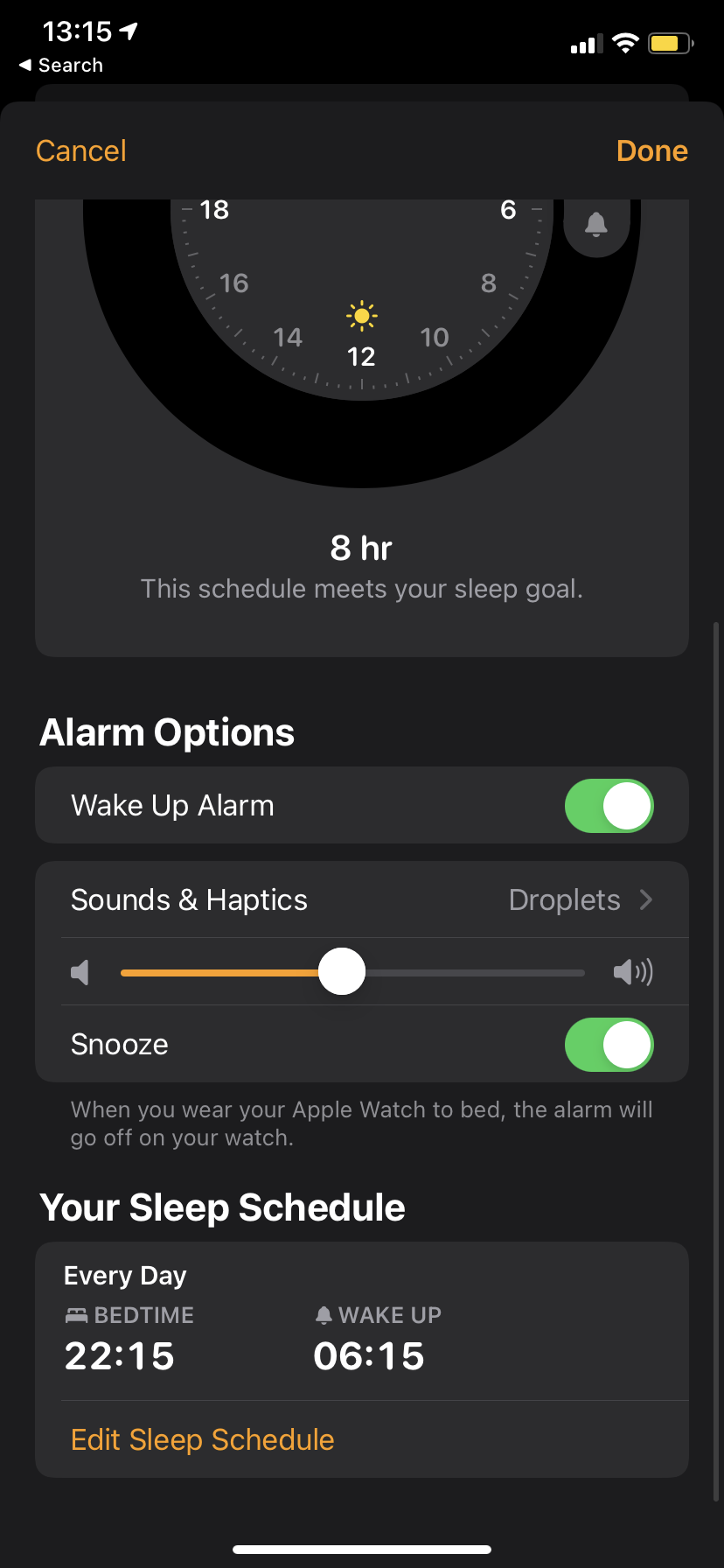This screenshot has width=724, height=1568.
Task: Tap the Wi-Fi icon in the status bar
Action: click(x=624, y=43)
